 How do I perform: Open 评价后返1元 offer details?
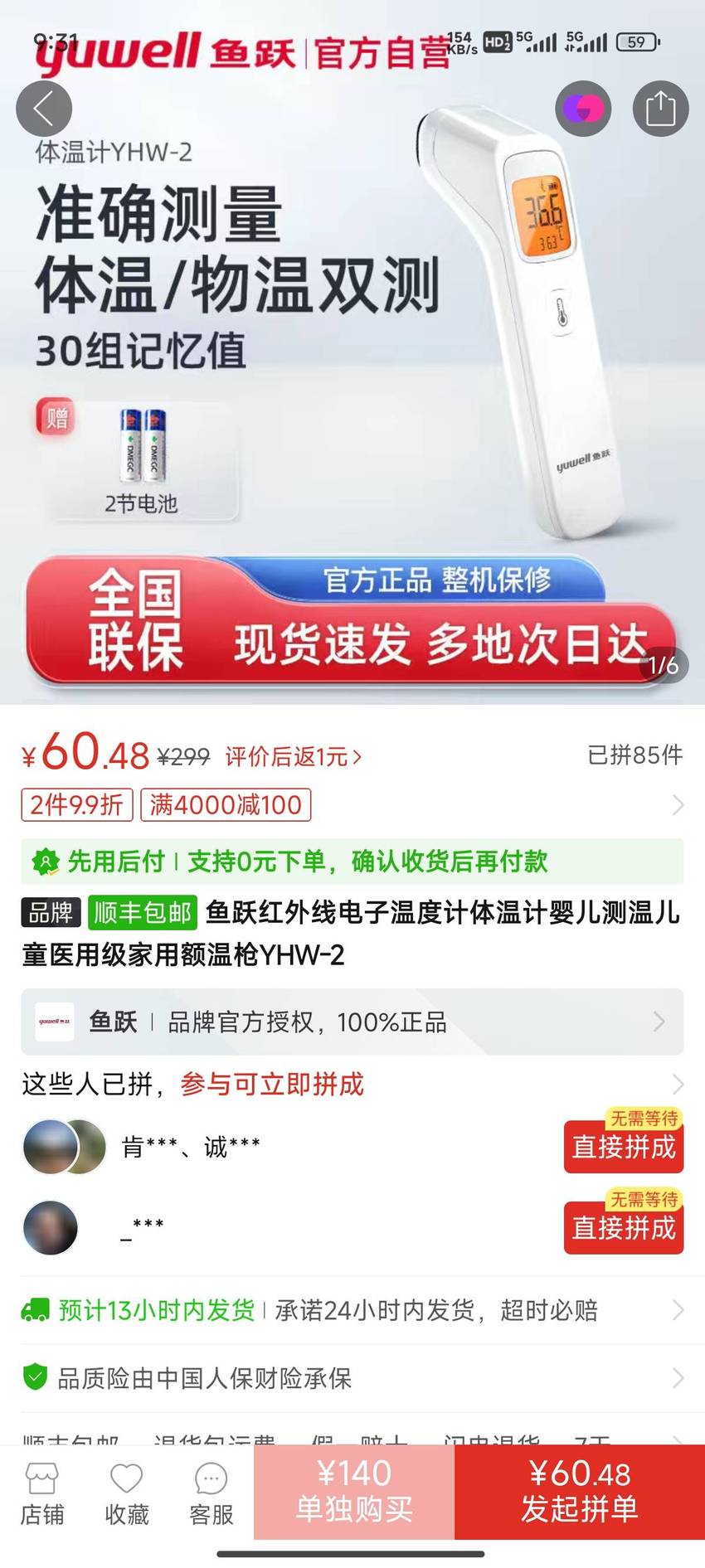tap(294, 756)
